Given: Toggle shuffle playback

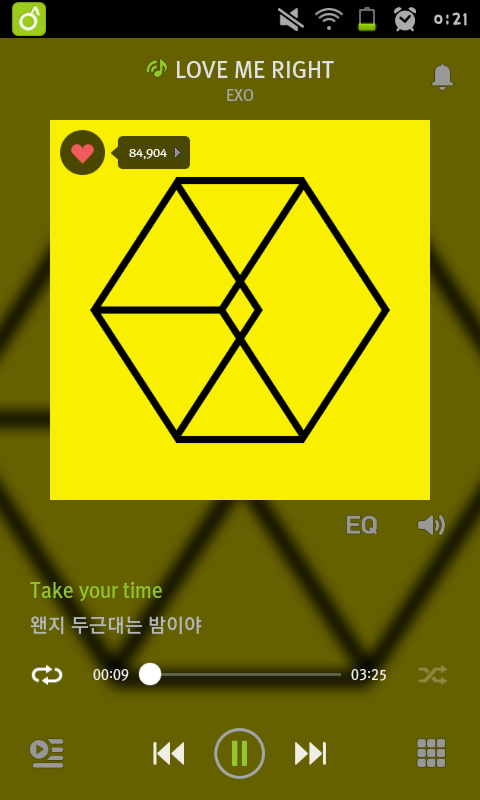Looking at the screenshot, I should (x=433, y=675).
